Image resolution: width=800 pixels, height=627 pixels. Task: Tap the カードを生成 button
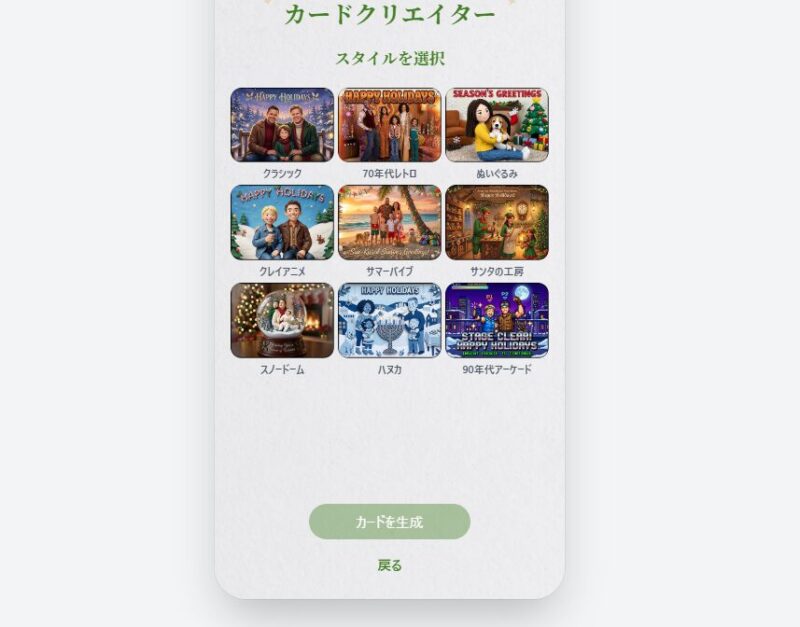[389, 522]
